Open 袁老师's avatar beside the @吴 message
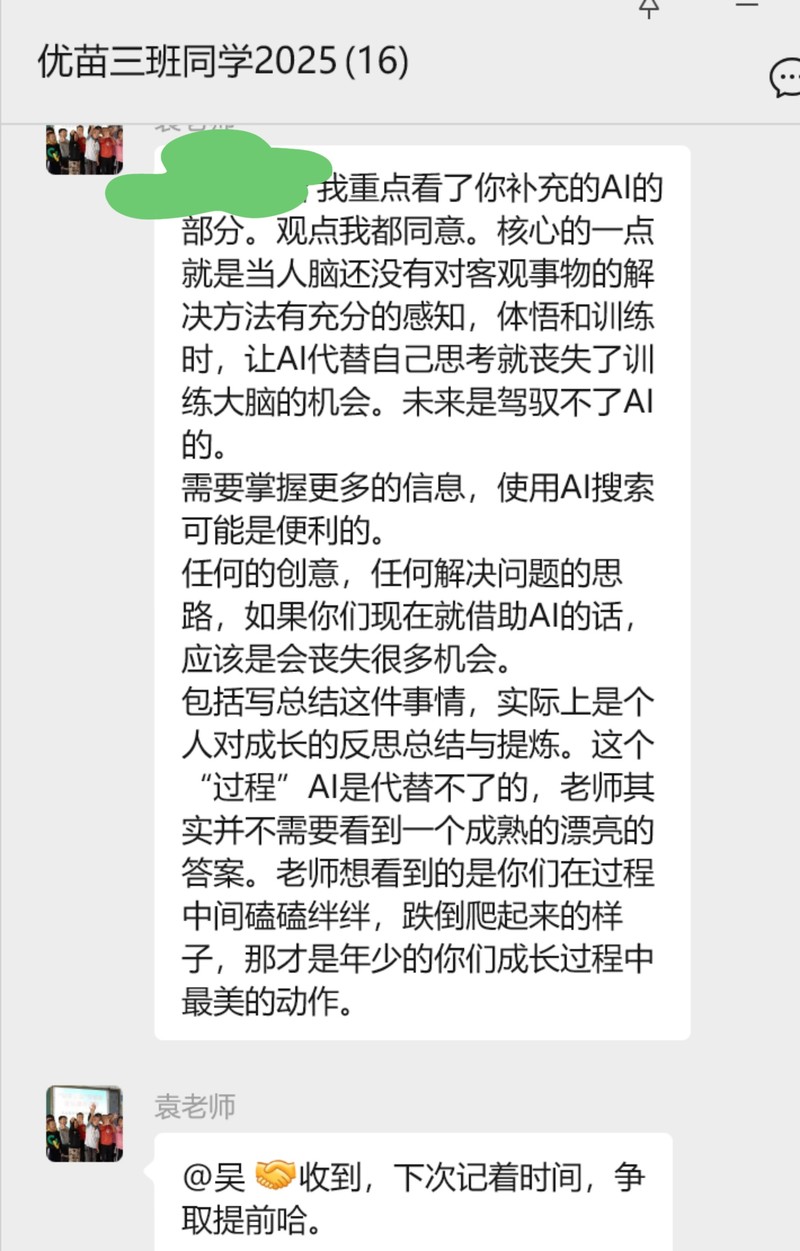This screenshot has height=1251, width=800. coord(84,1123)
